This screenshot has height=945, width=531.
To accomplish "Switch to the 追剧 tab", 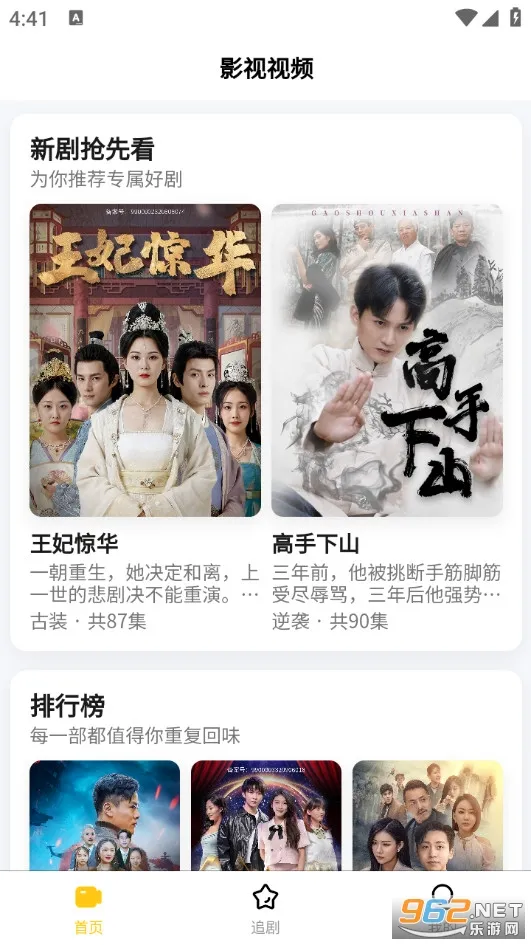I will tap(265, 909).
